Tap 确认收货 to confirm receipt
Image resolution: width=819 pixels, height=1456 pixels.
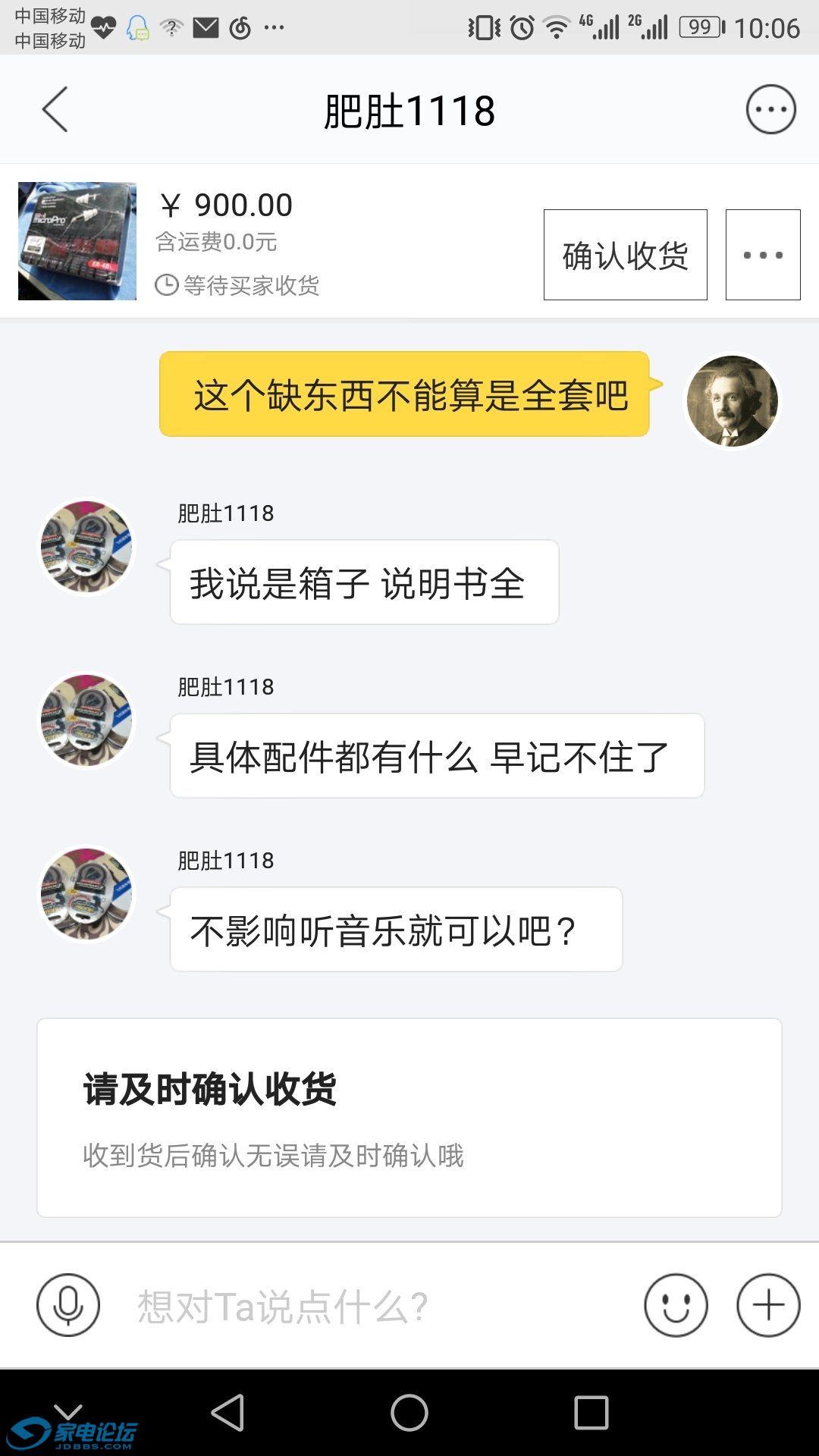pos(625,255)
